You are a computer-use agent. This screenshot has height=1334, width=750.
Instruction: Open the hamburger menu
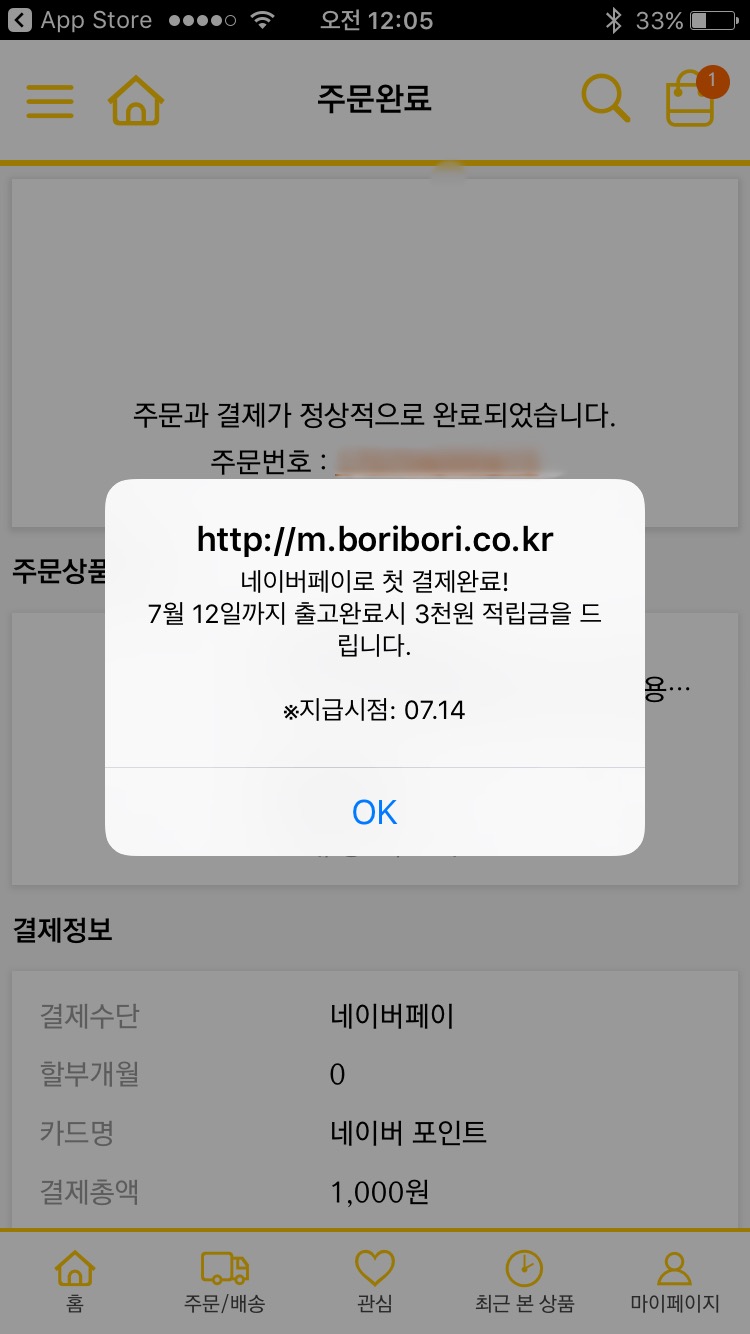click(x=50, y=101)
